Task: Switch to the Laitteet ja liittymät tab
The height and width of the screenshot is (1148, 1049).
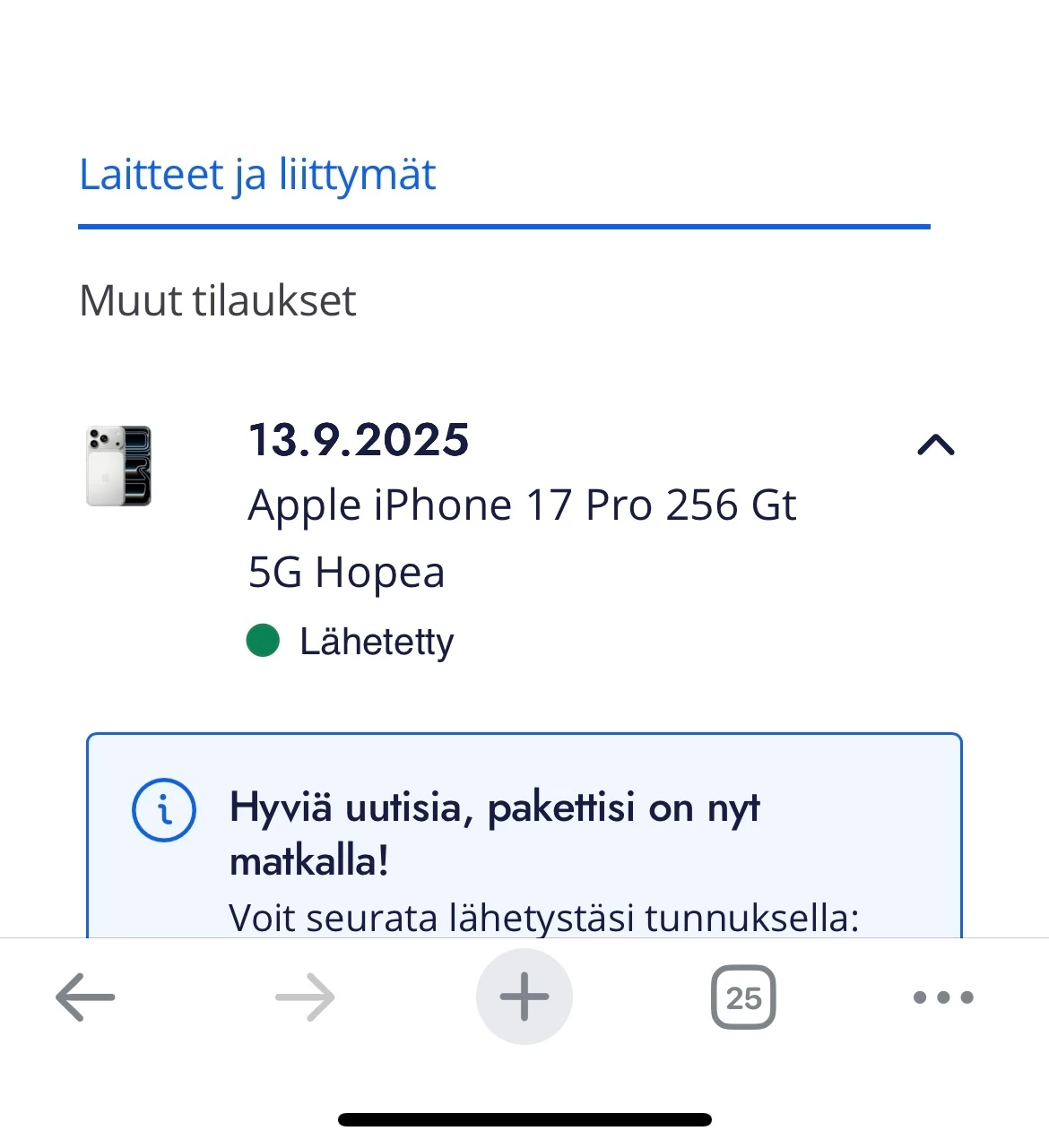Action: (x=257, y=175)
